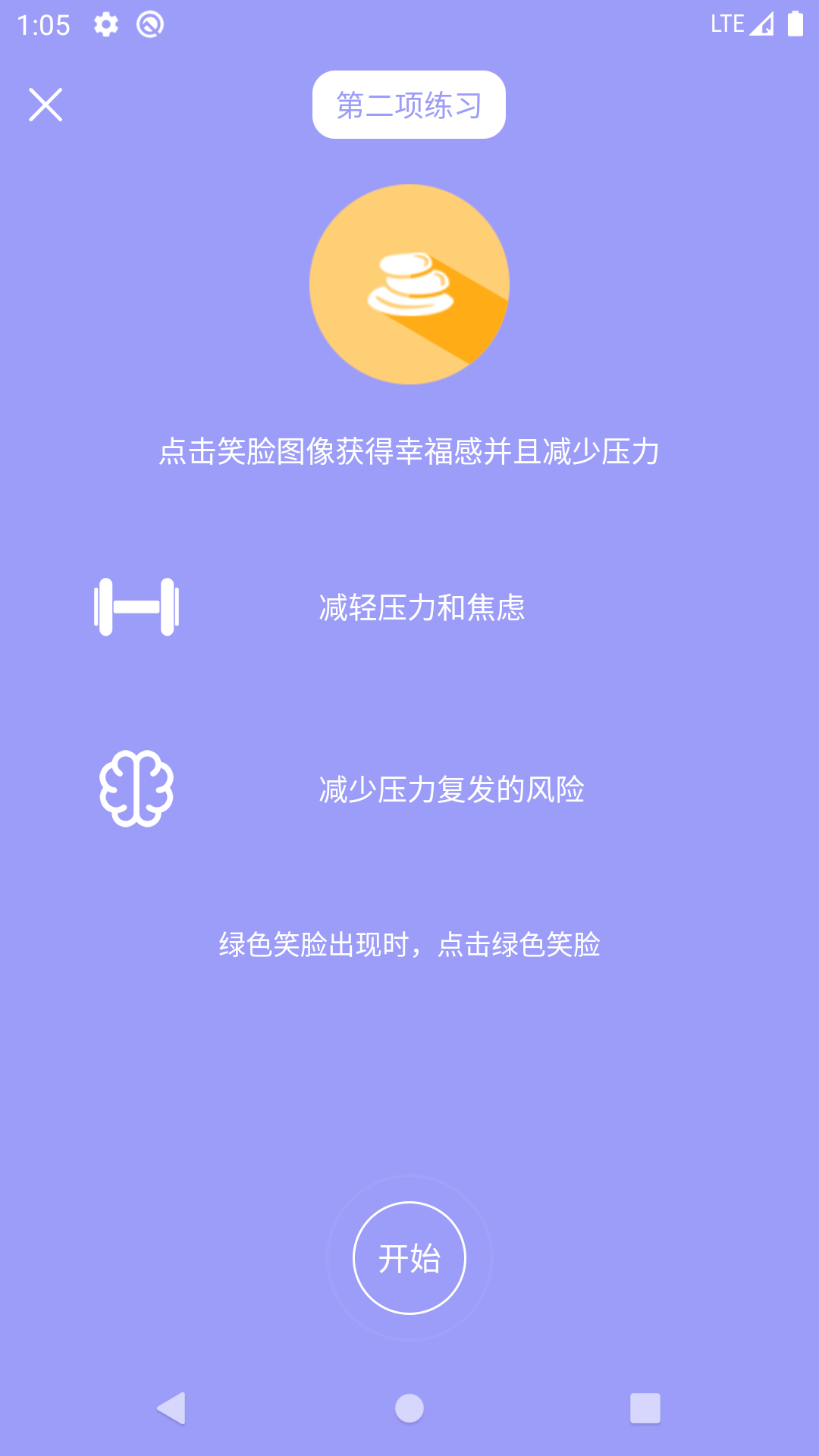
Task: Tap the 第二项练习 title pill
Action: (409, 104)
